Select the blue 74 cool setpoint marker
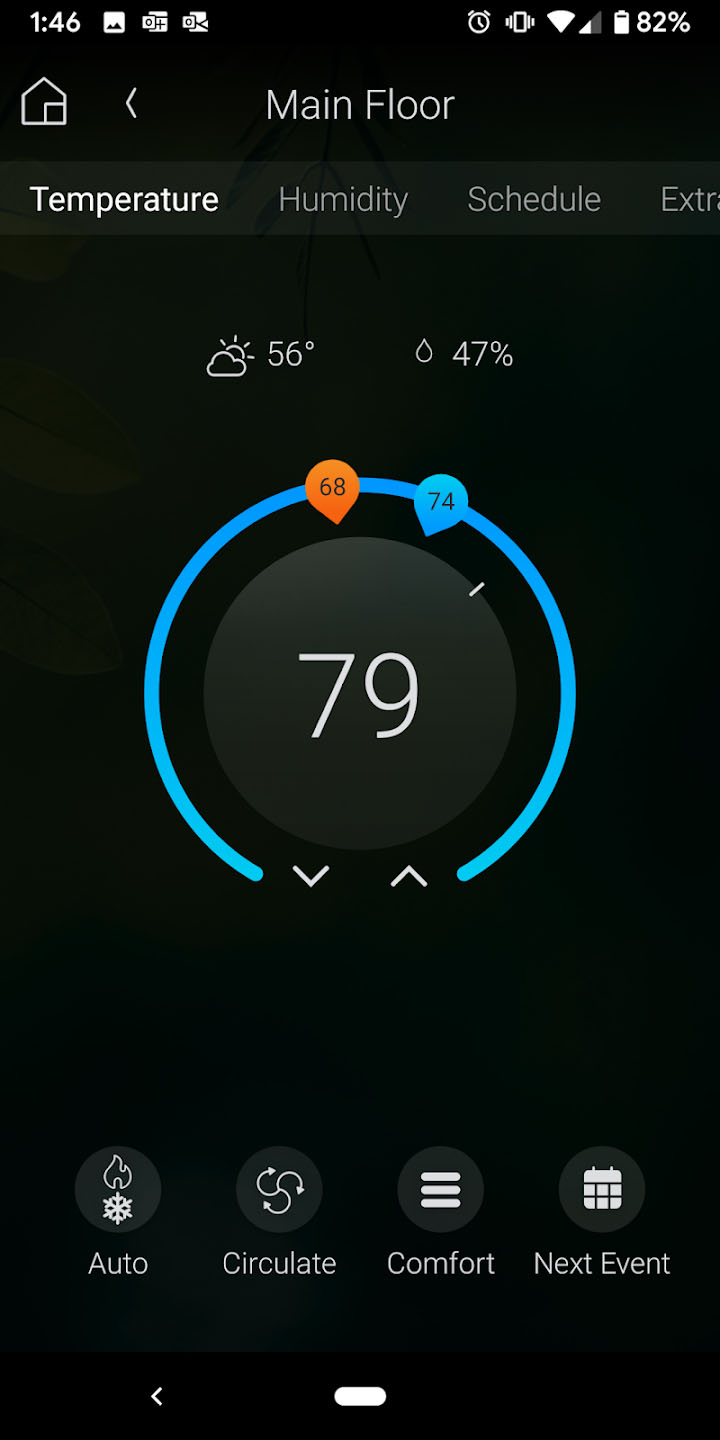This screenshot has width=720, height=1440. click(x=440, y=503)
